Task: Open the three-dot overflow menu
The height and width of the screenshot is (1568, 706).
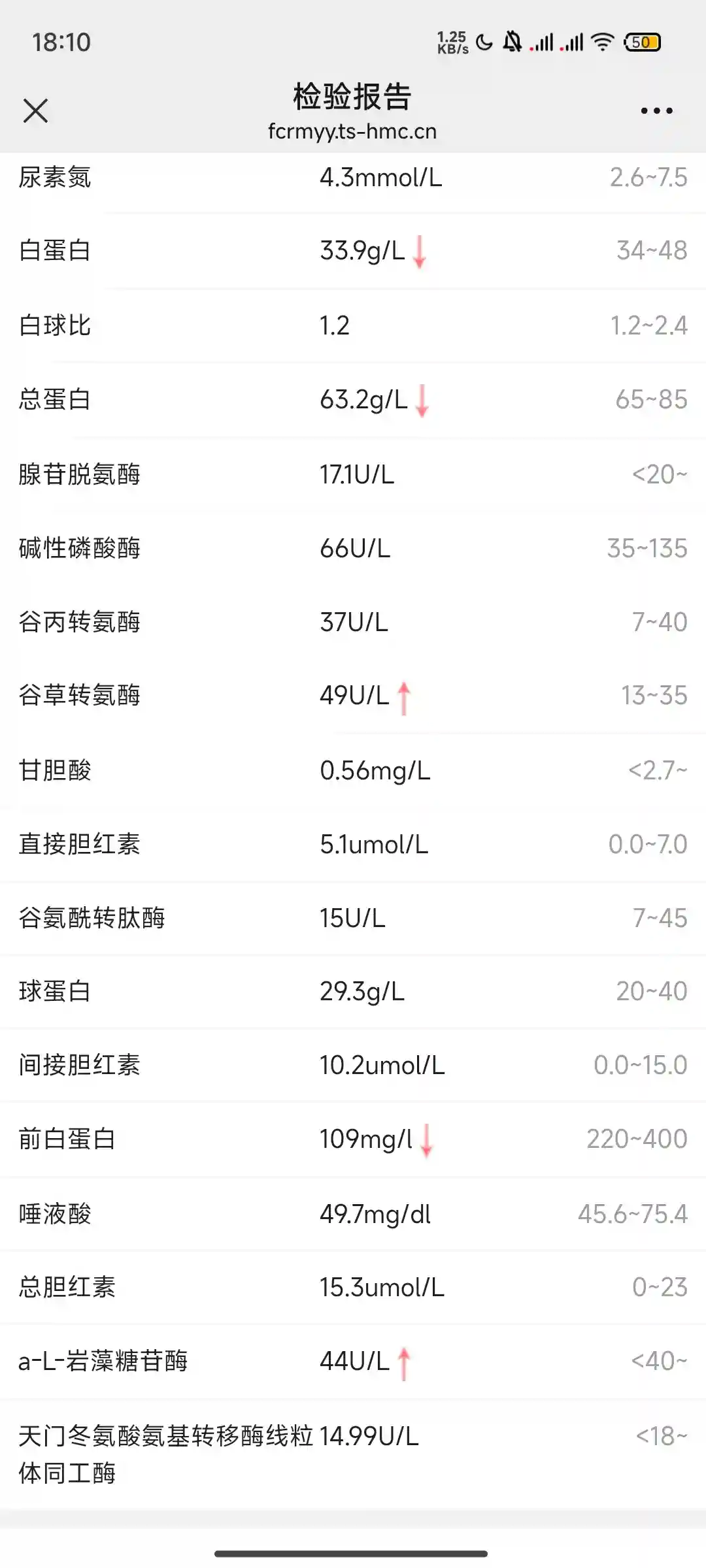Action: pos(656,111)
